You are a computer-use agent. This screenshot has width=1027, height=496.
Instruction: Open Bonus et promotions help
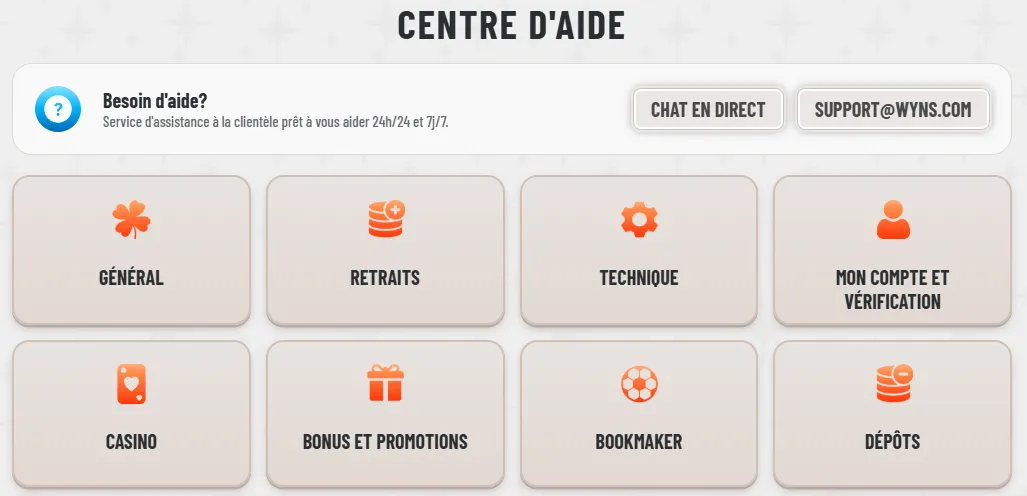(x=385, y=413)
